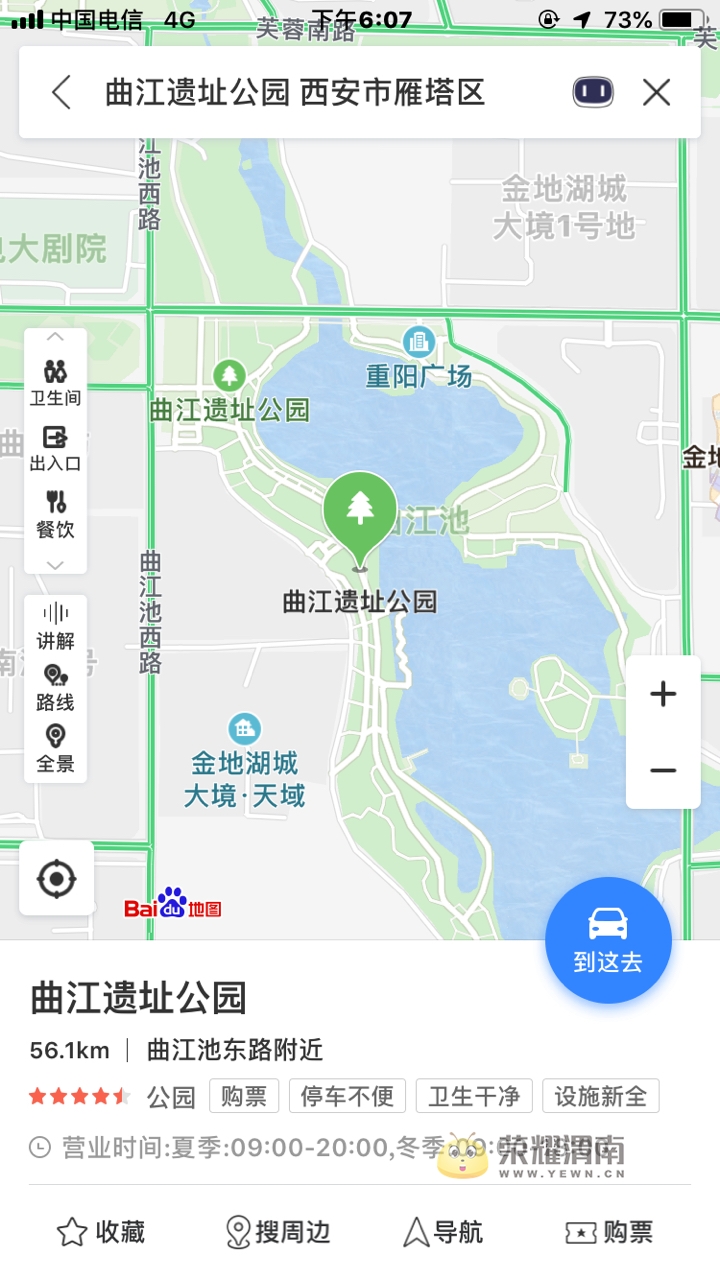Tap 到这去 to get directions
Screen dimensions: 720x1280
tap(608, 940)
